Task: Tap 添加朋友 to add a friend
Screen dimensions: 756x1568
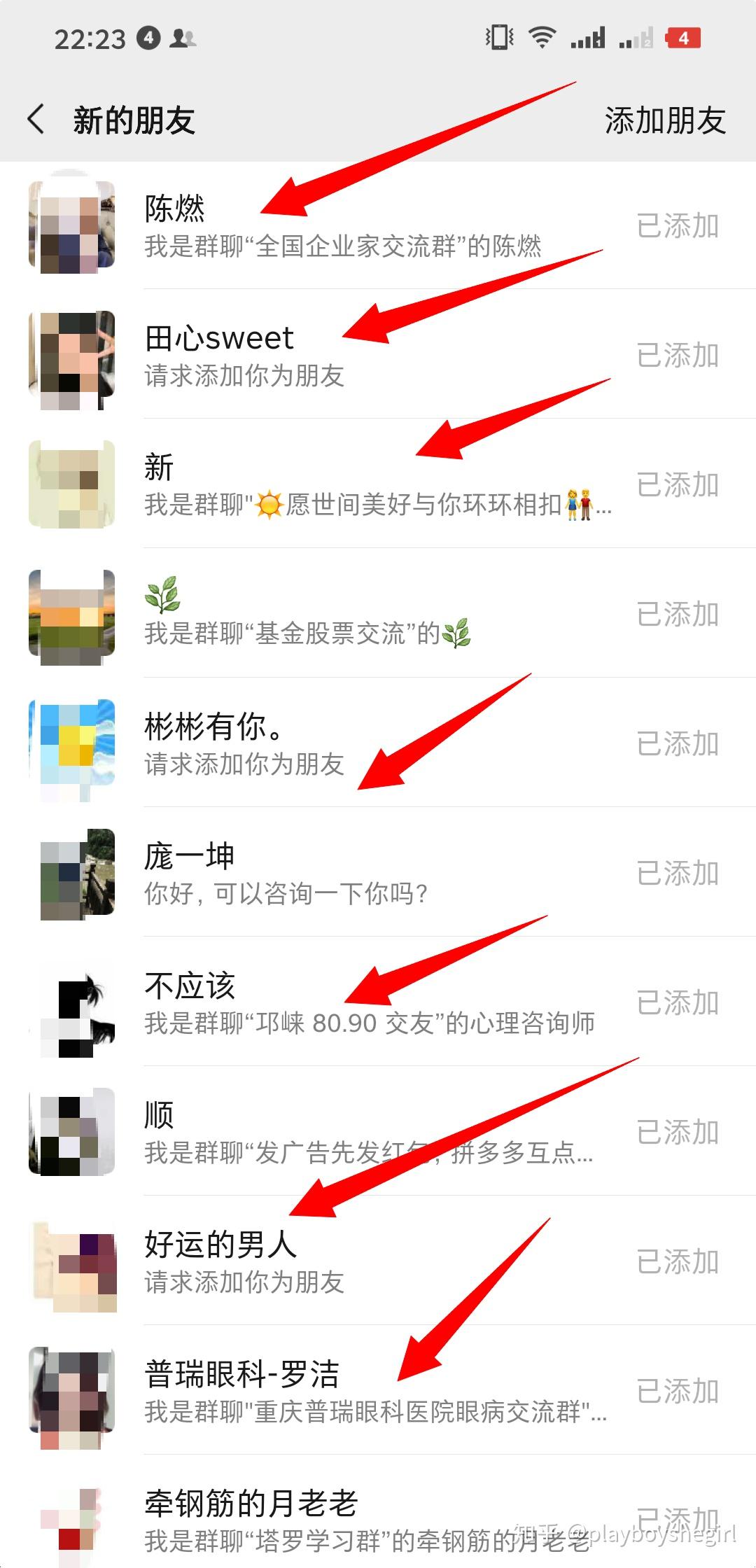Action: tap(664, 120)
